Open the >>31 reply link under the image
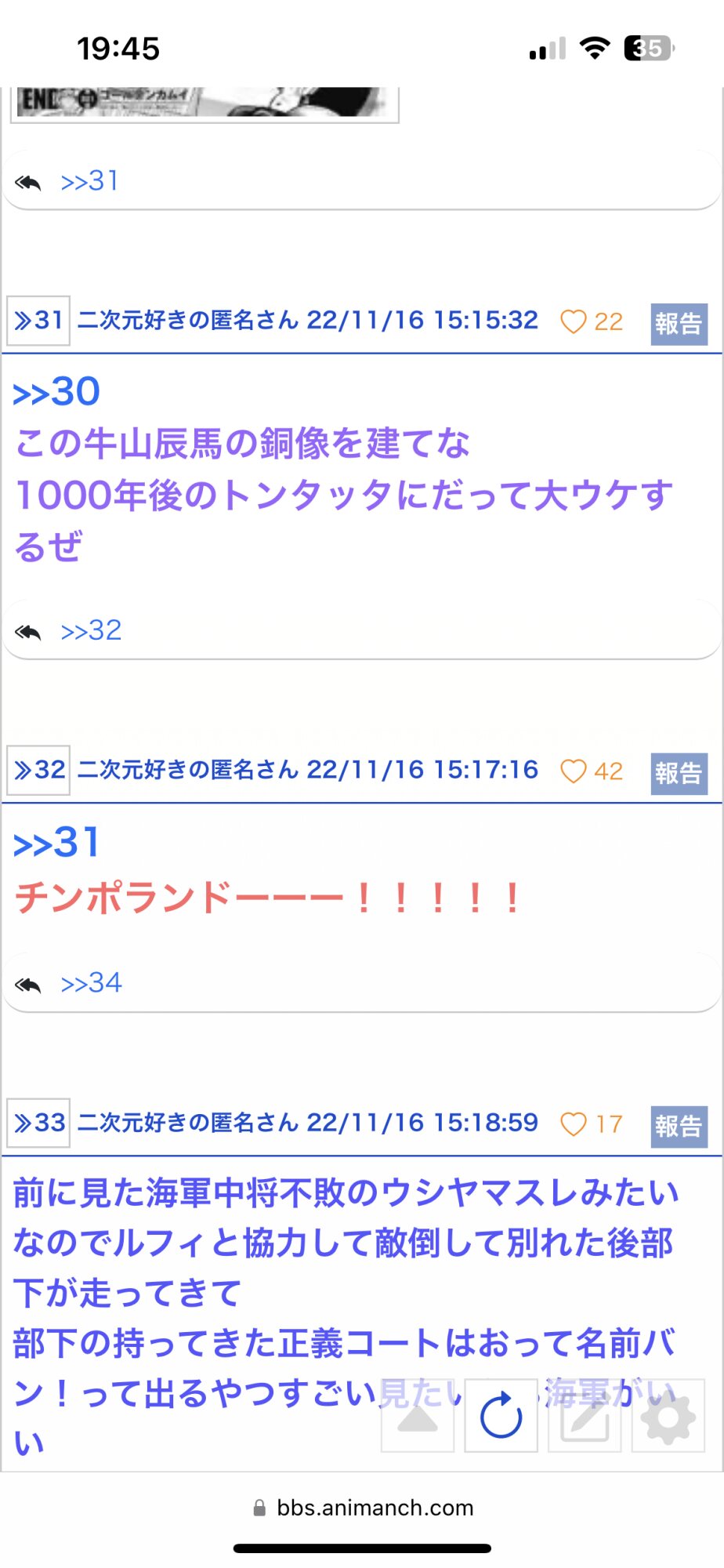 click(90, 181)
